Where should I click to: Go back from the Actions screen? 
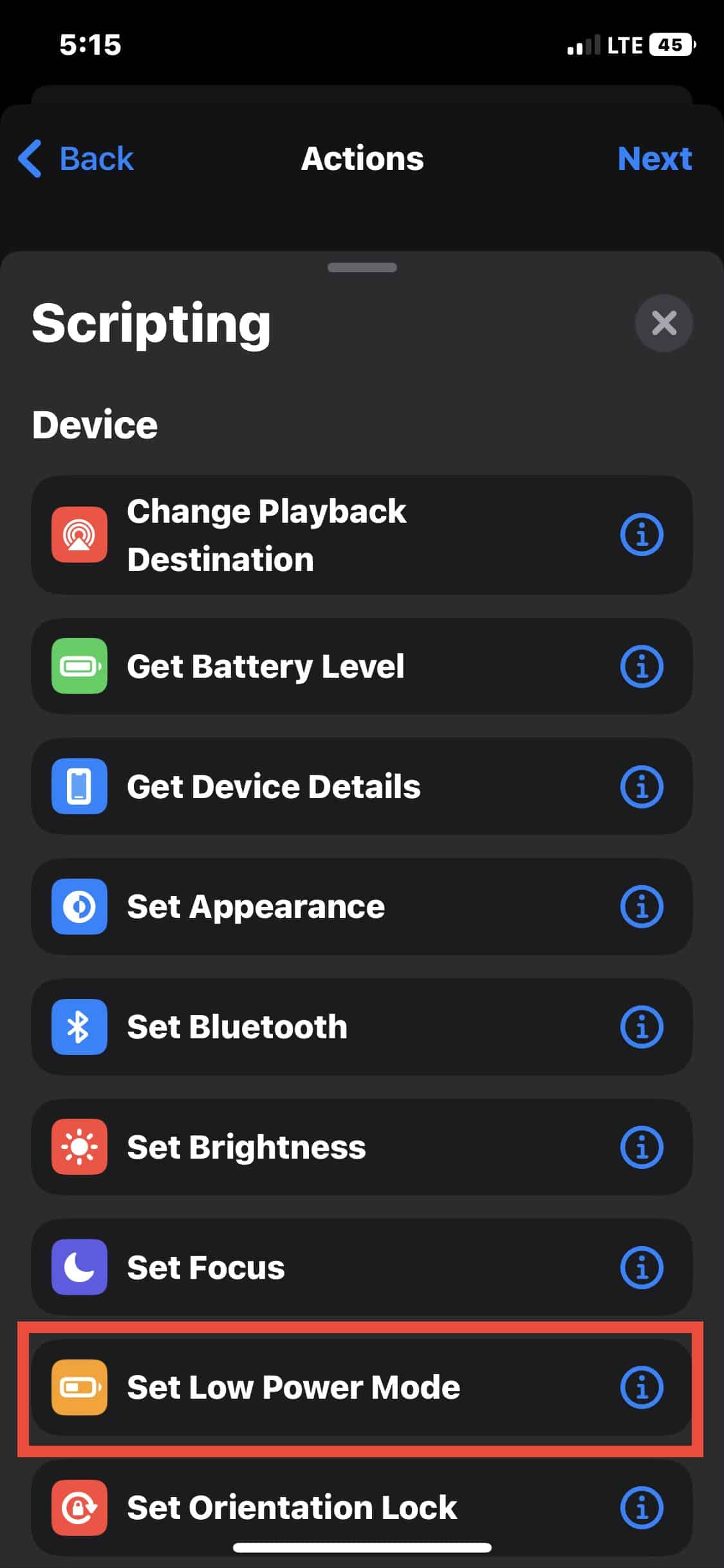tap(77, 158)
